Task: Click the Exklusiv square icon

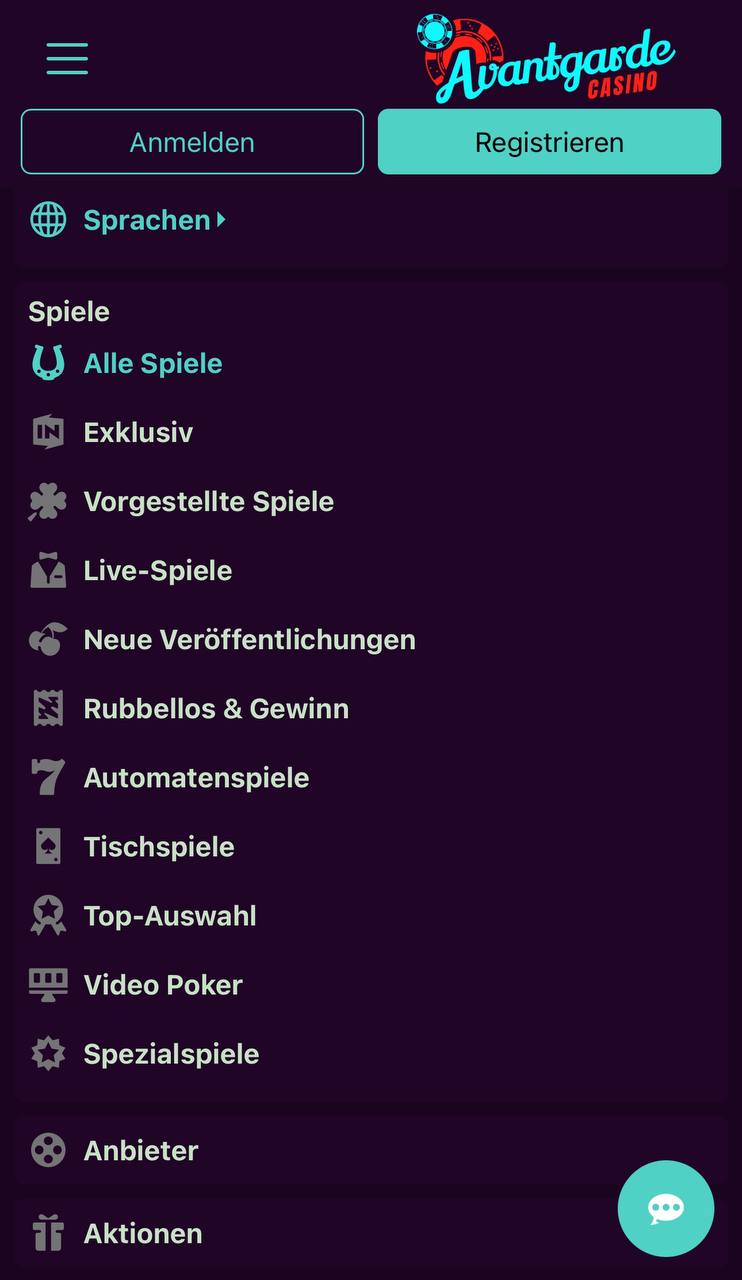Action: point(47,432)
